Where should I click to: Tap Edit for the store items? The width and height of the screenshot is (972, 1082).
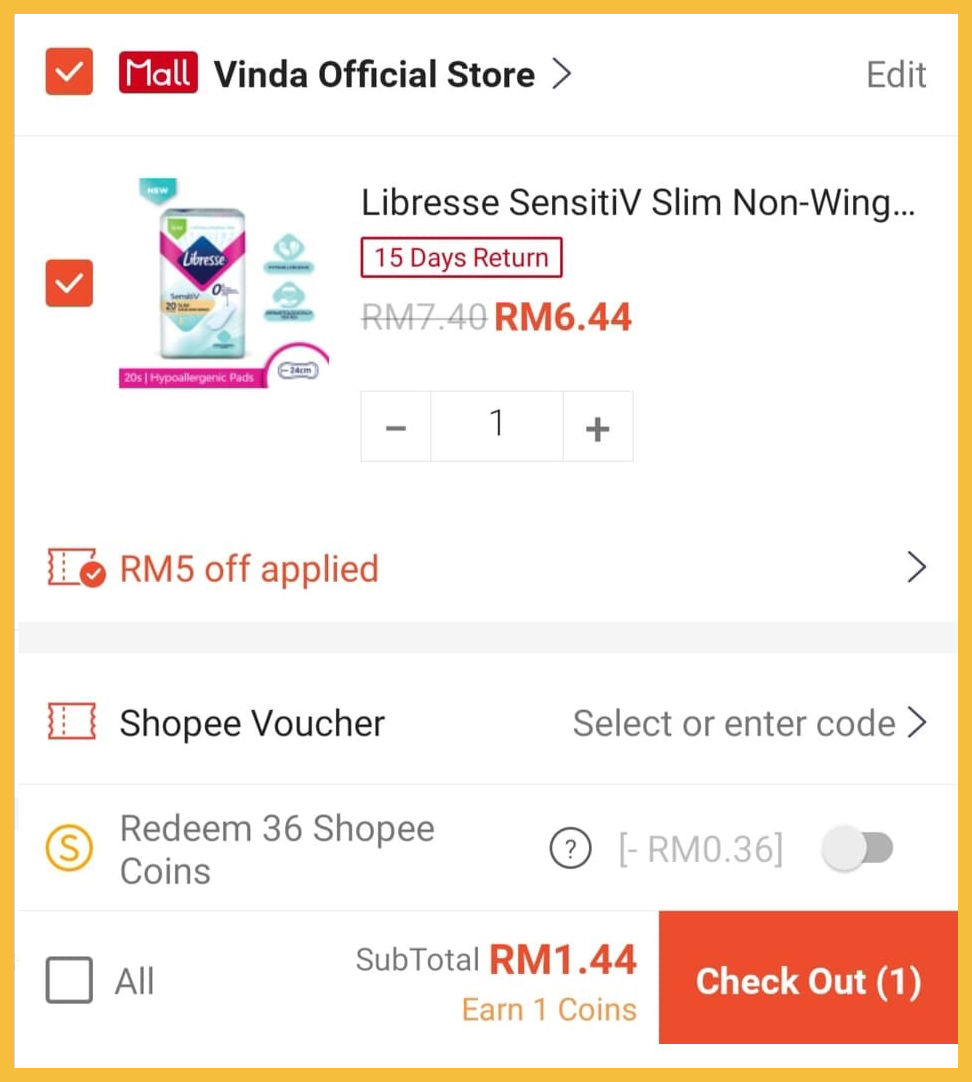click(896, 75)
